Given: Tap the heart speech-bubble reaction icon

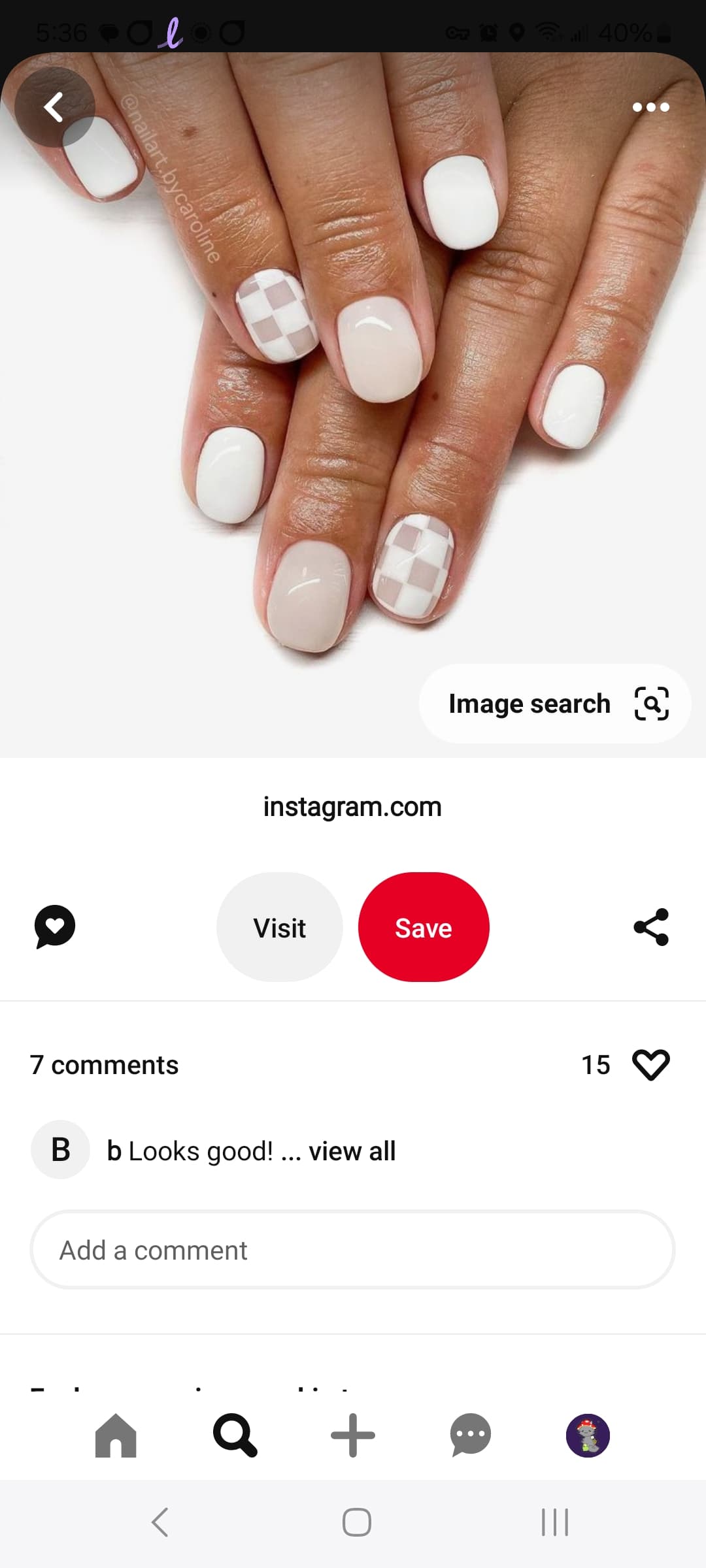Looking at the screenshot, I should [x=55, y=926].
